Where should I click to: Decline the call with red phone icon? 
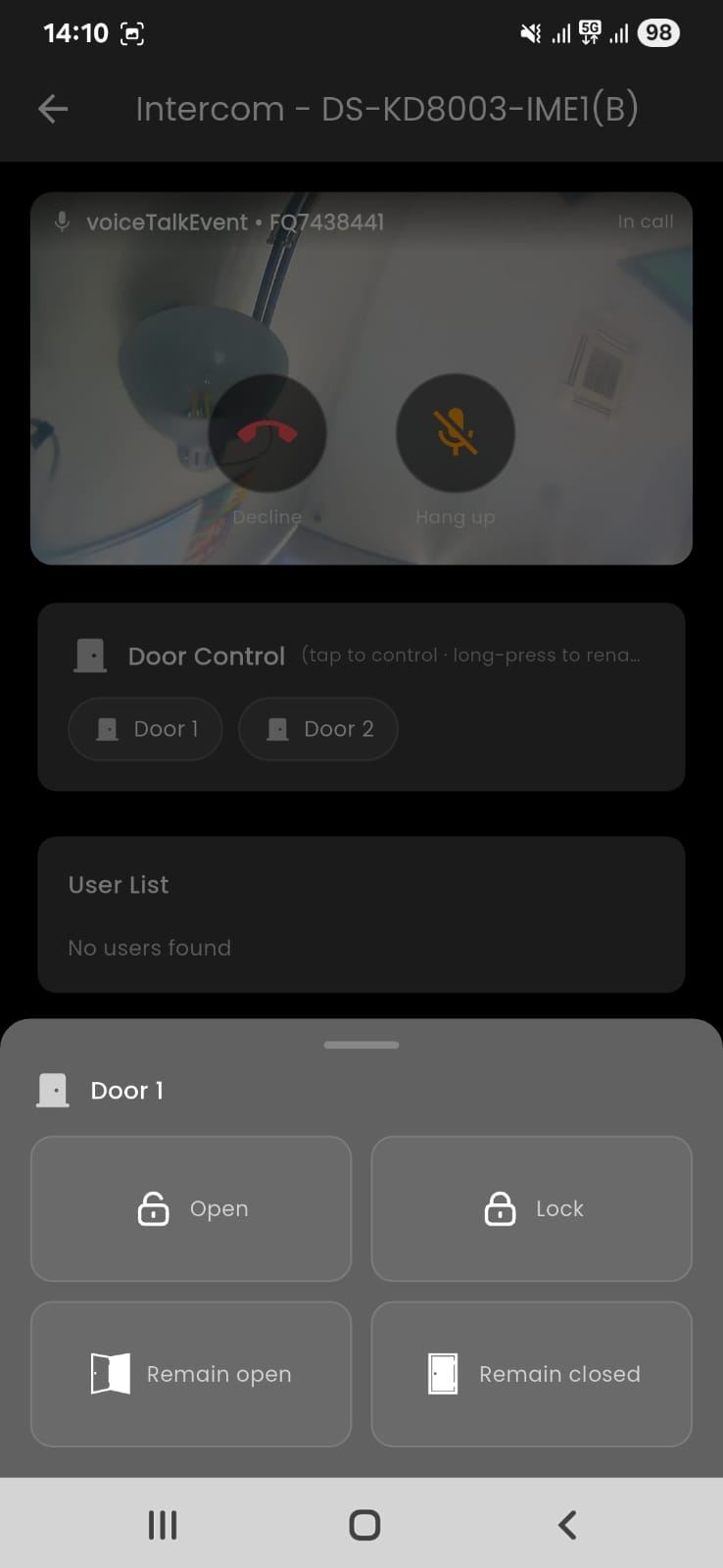267,433
